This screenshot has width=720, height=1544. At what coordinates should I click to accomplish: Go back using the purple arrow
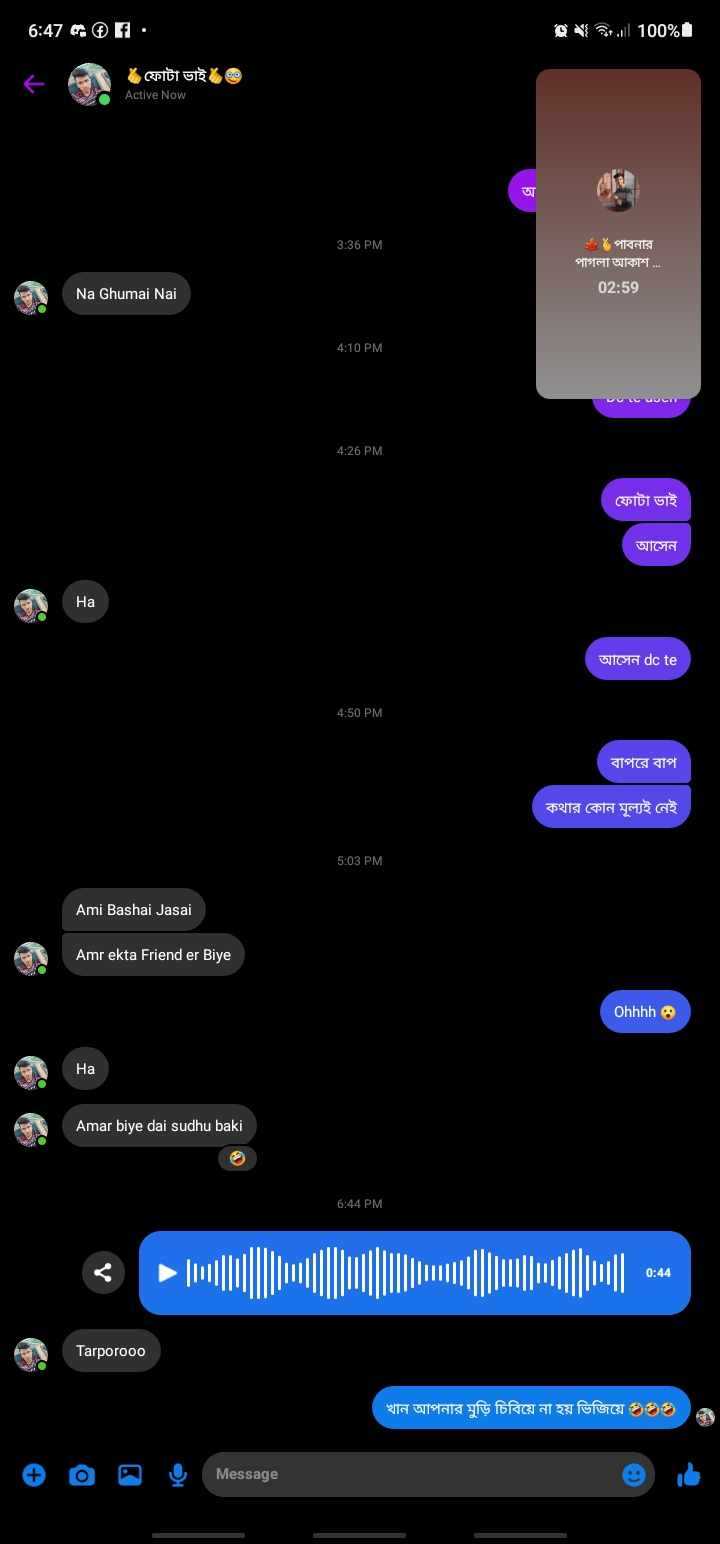(x=34, y=84)
